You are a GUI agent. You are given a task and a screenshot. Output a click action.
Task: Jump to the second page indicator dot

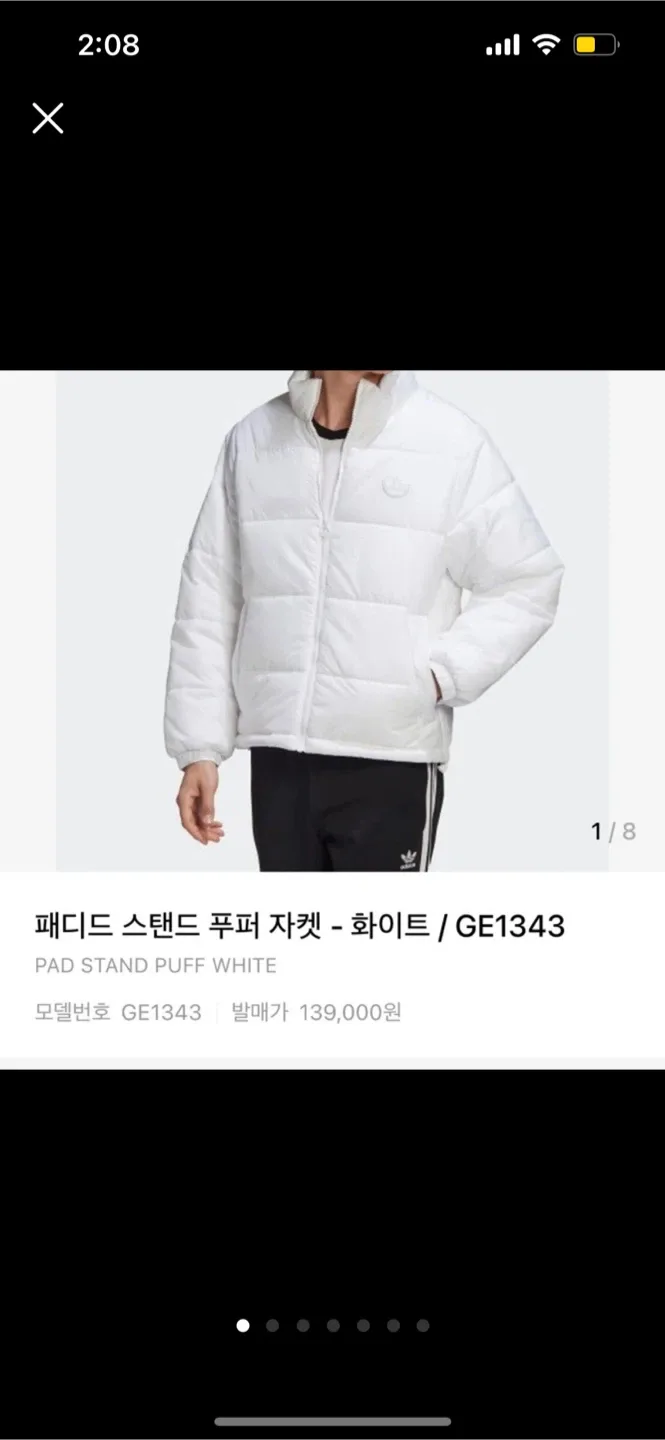(272, 1325)
